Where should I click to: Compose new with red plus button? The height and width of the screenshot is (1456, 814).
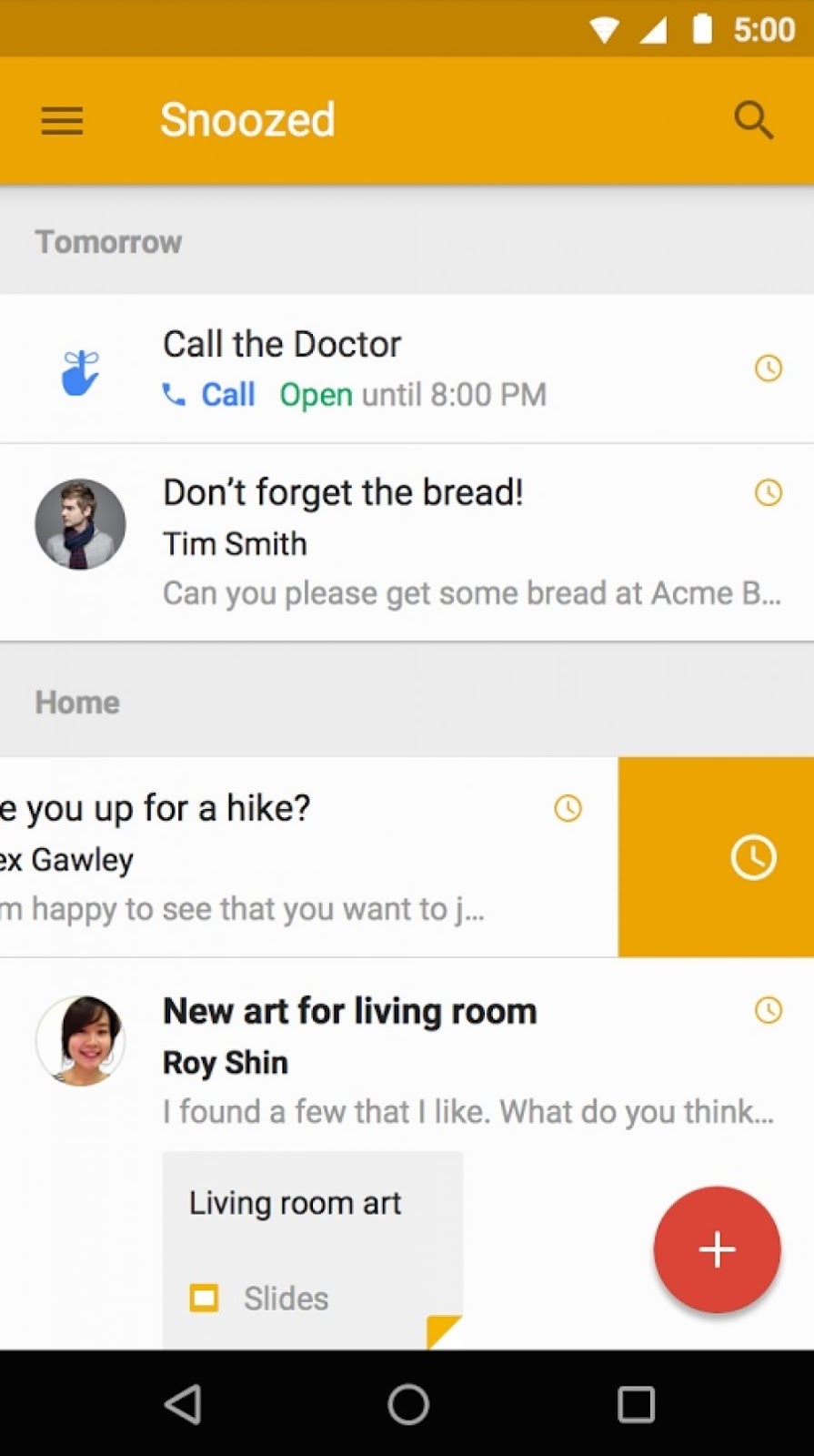(x=717, y=1249)
